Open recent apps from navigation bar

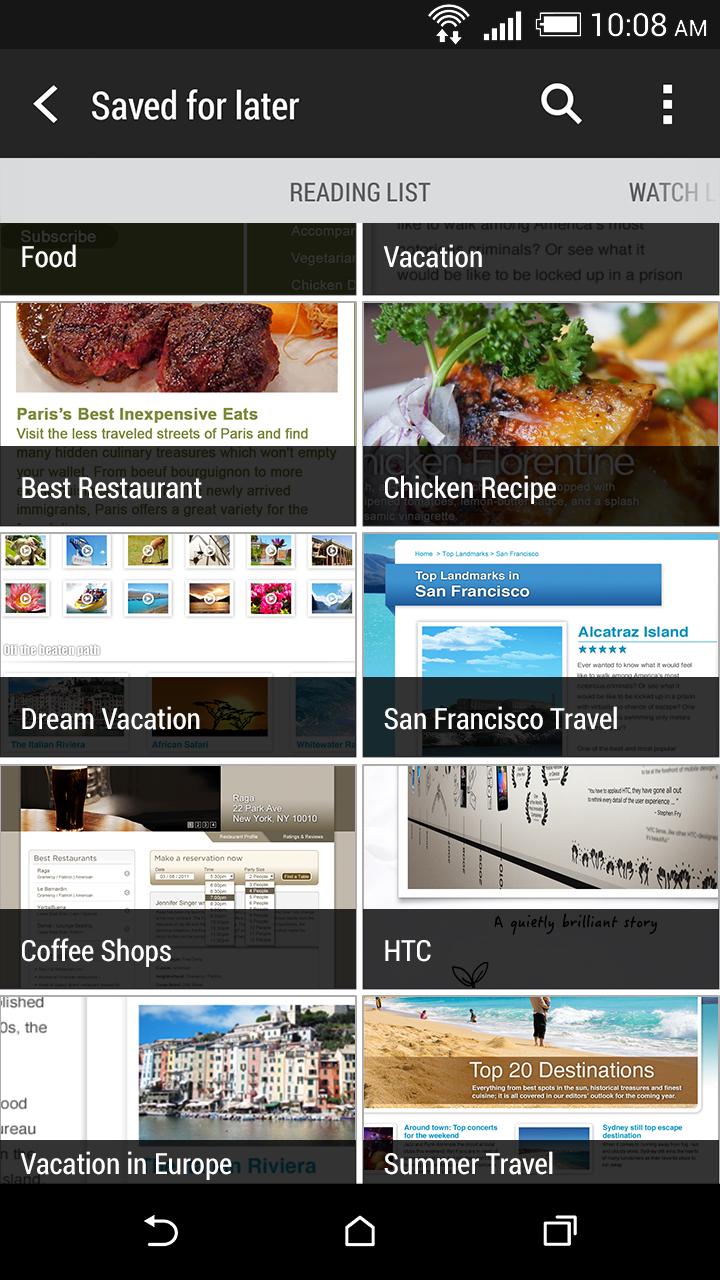tap(560, 1232)
